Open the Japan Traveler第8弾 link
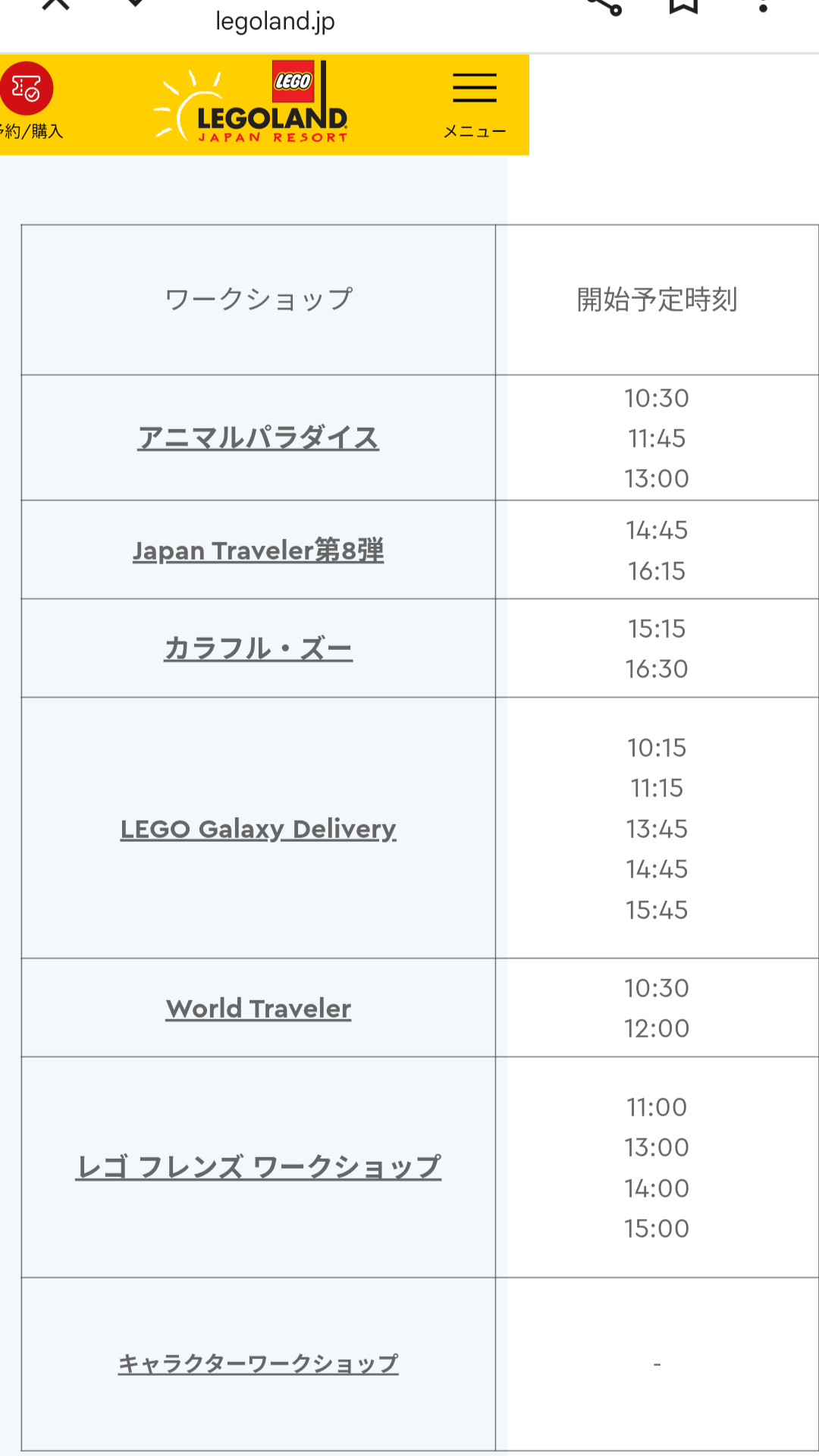 click(x=258, y=550)
